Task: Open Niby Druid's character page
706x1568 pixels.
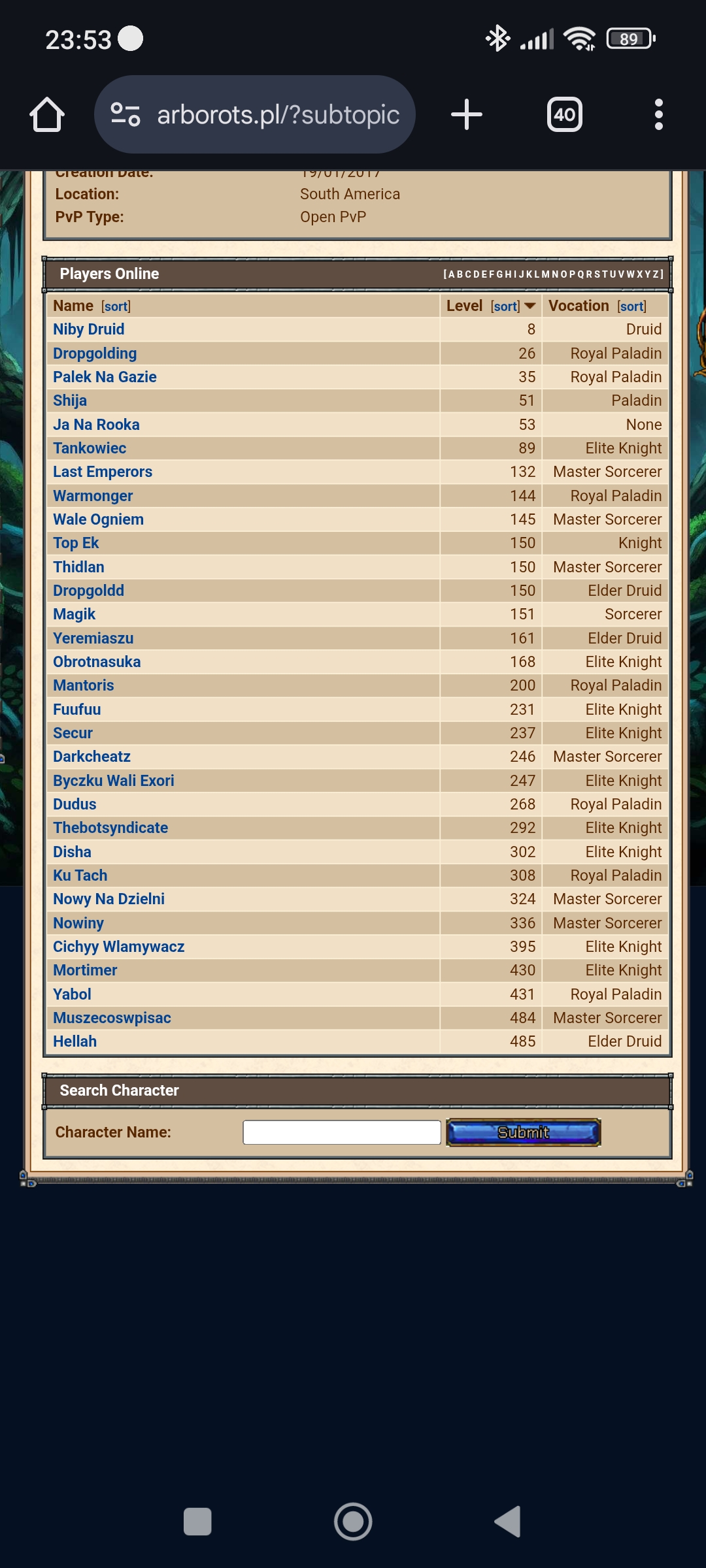Action: coord(89,329)
